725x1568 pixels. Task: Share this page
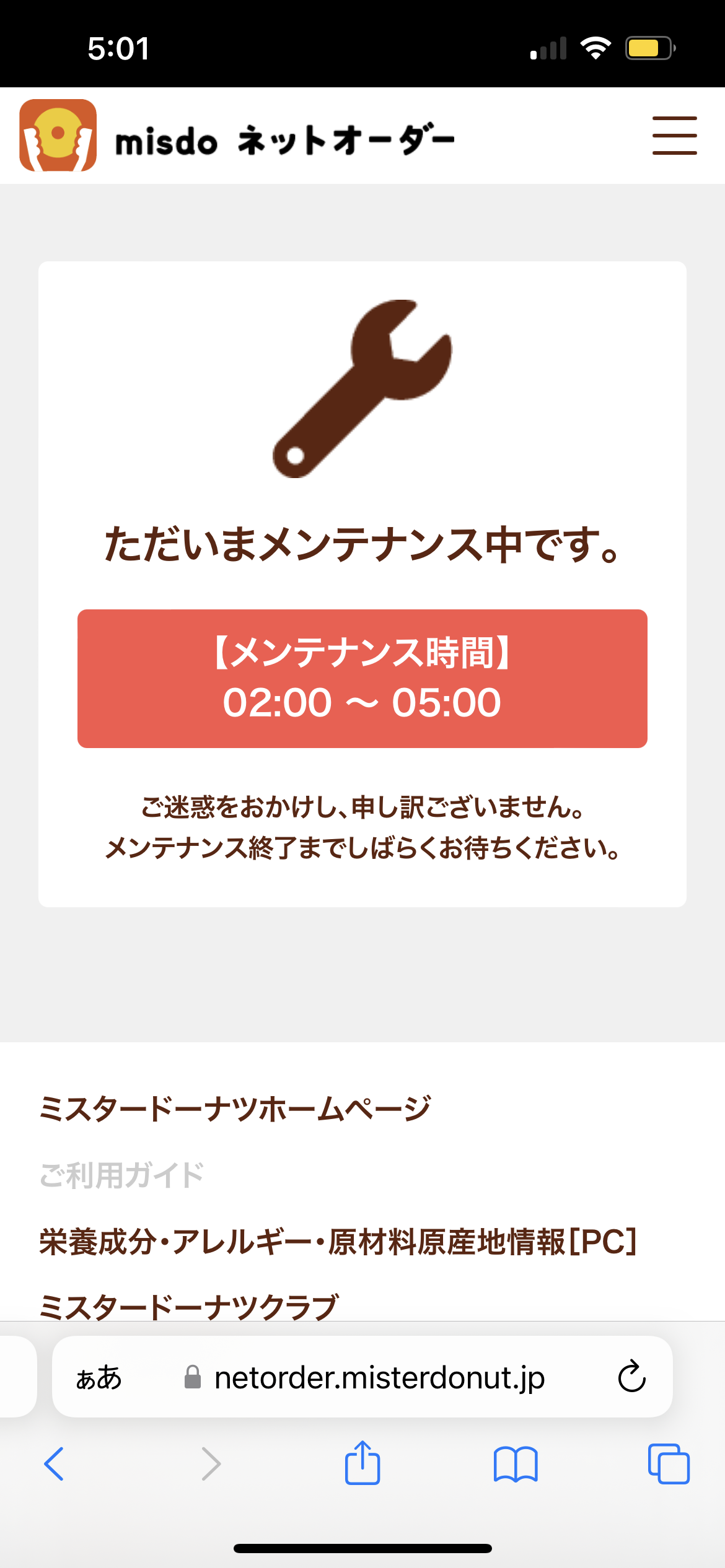(362, 1463)
